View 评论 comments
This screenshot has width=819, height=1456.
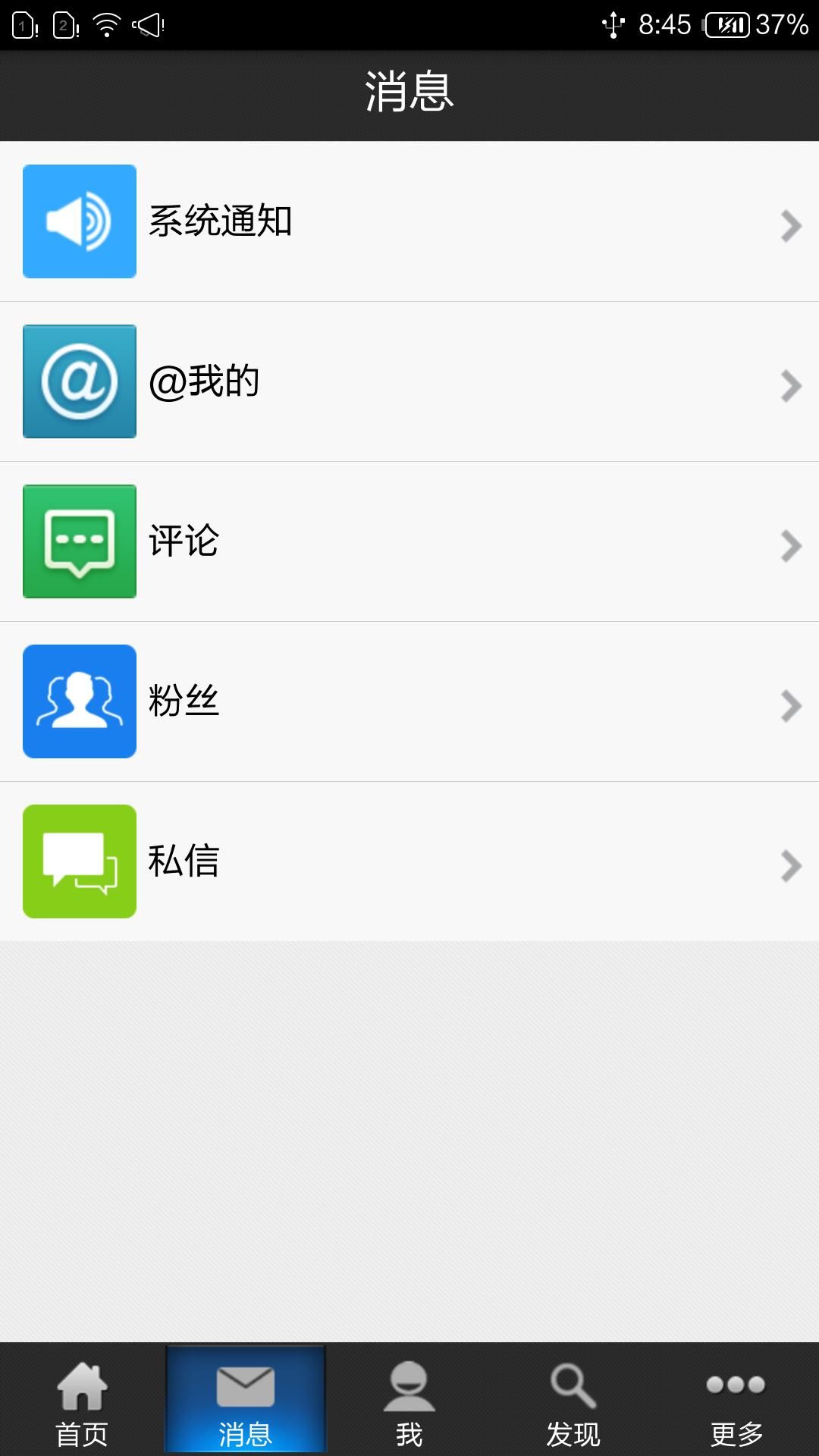(409, 541)
